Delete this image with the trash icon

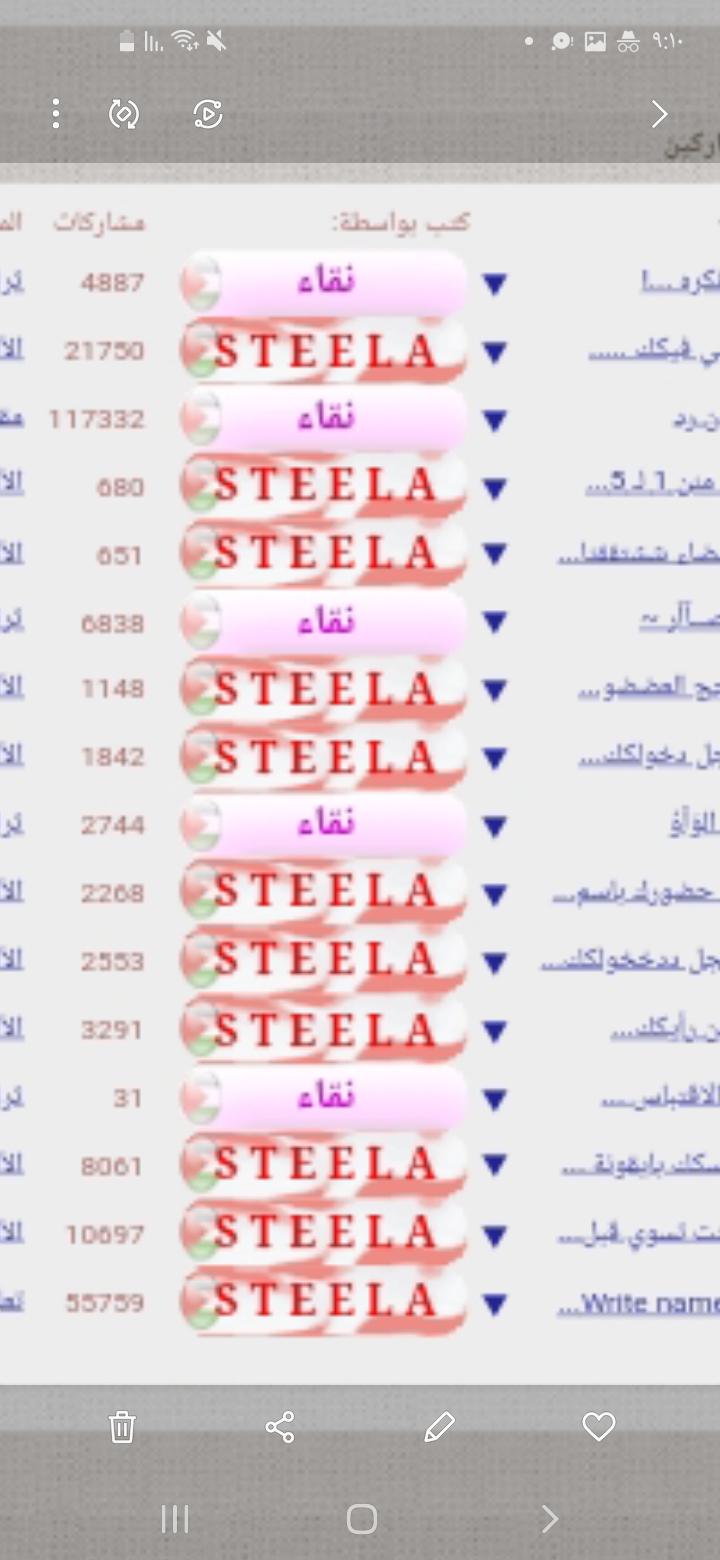point(122,1427)
